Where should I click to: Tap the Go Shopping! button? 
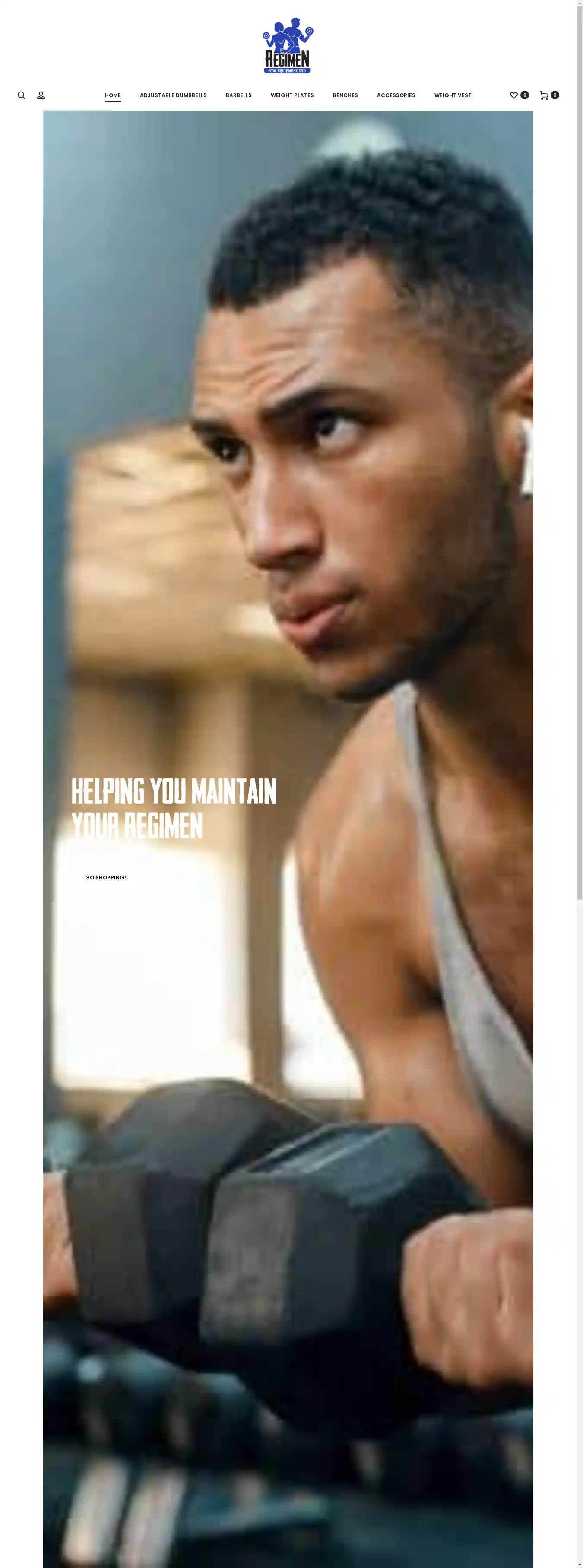[x=105, y=877]
